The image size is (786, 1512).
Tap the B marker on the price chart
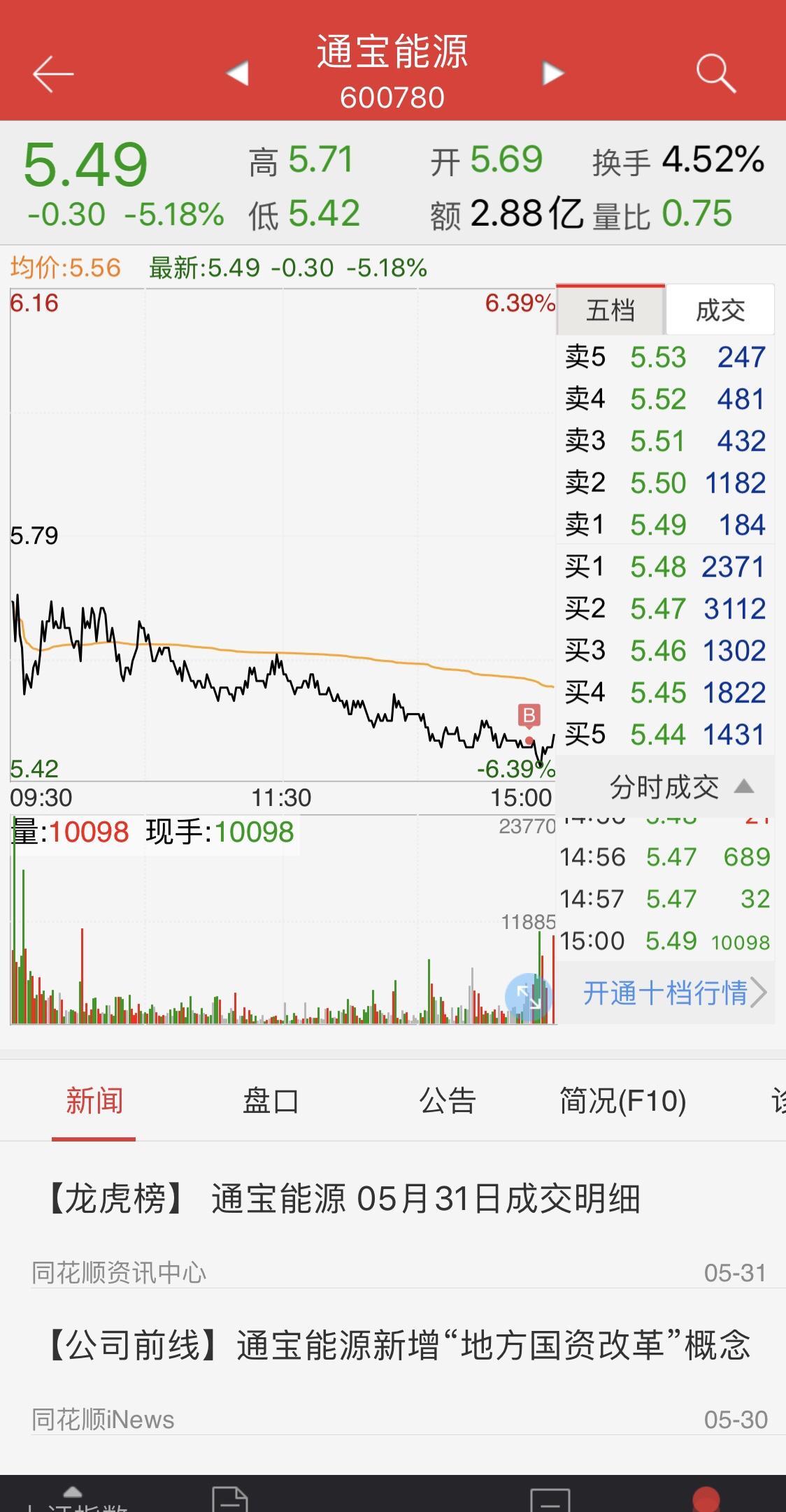coord(529,716)
